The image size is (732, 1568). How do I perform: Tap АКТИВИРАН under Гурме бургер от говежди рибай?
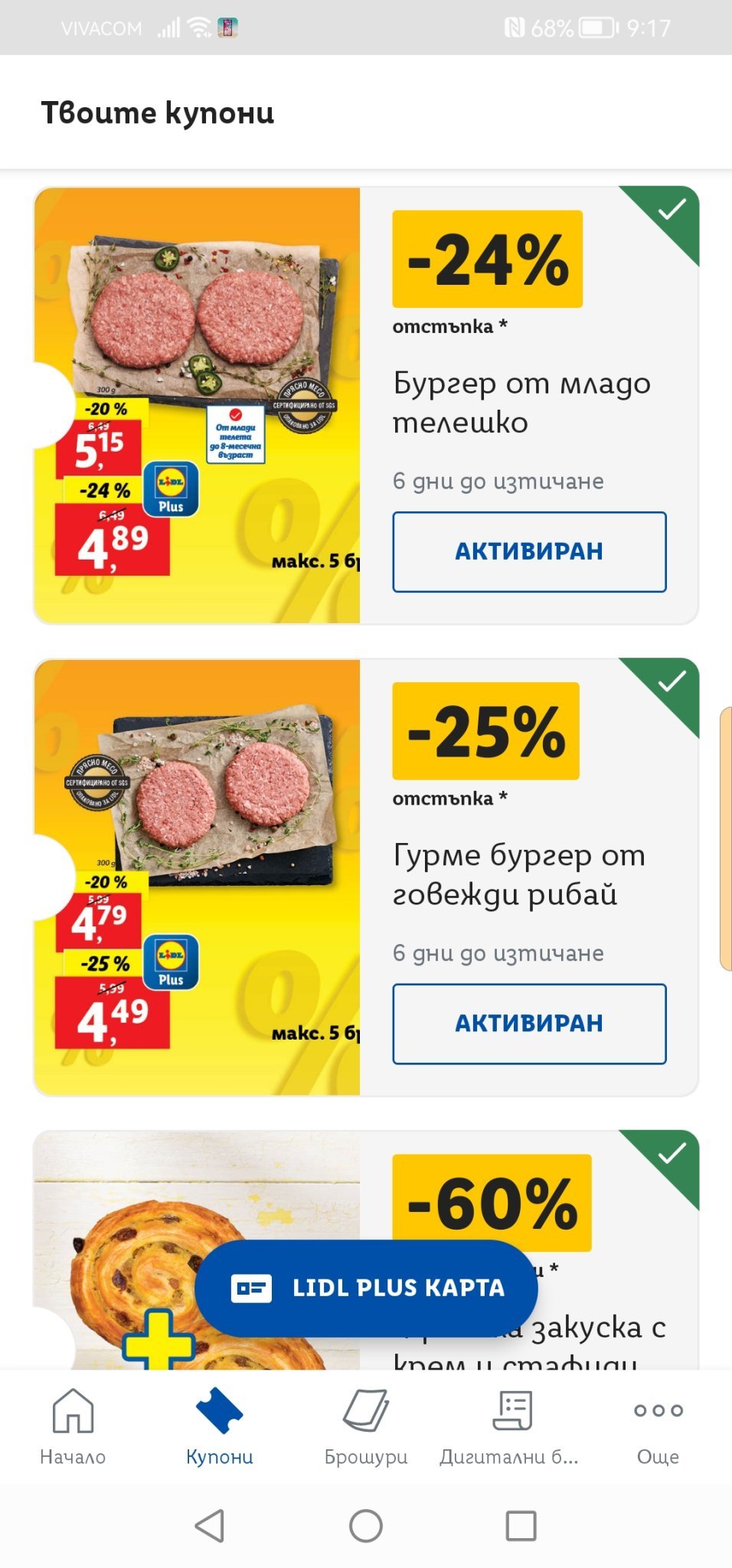point(529,1024)
